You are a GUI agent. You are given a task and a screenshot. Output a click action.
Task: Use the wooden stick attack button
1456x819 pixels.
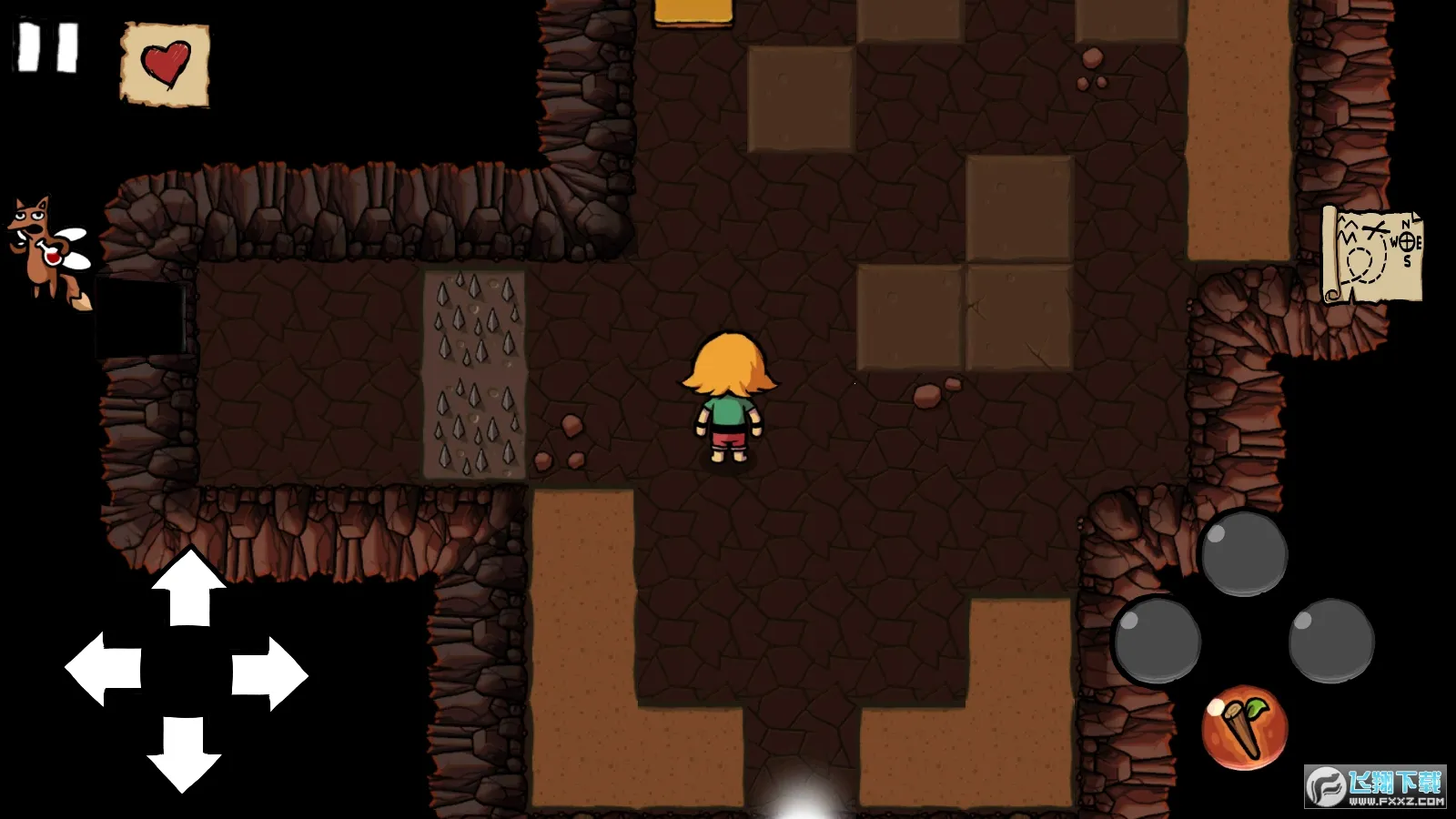pos(1244,727)
